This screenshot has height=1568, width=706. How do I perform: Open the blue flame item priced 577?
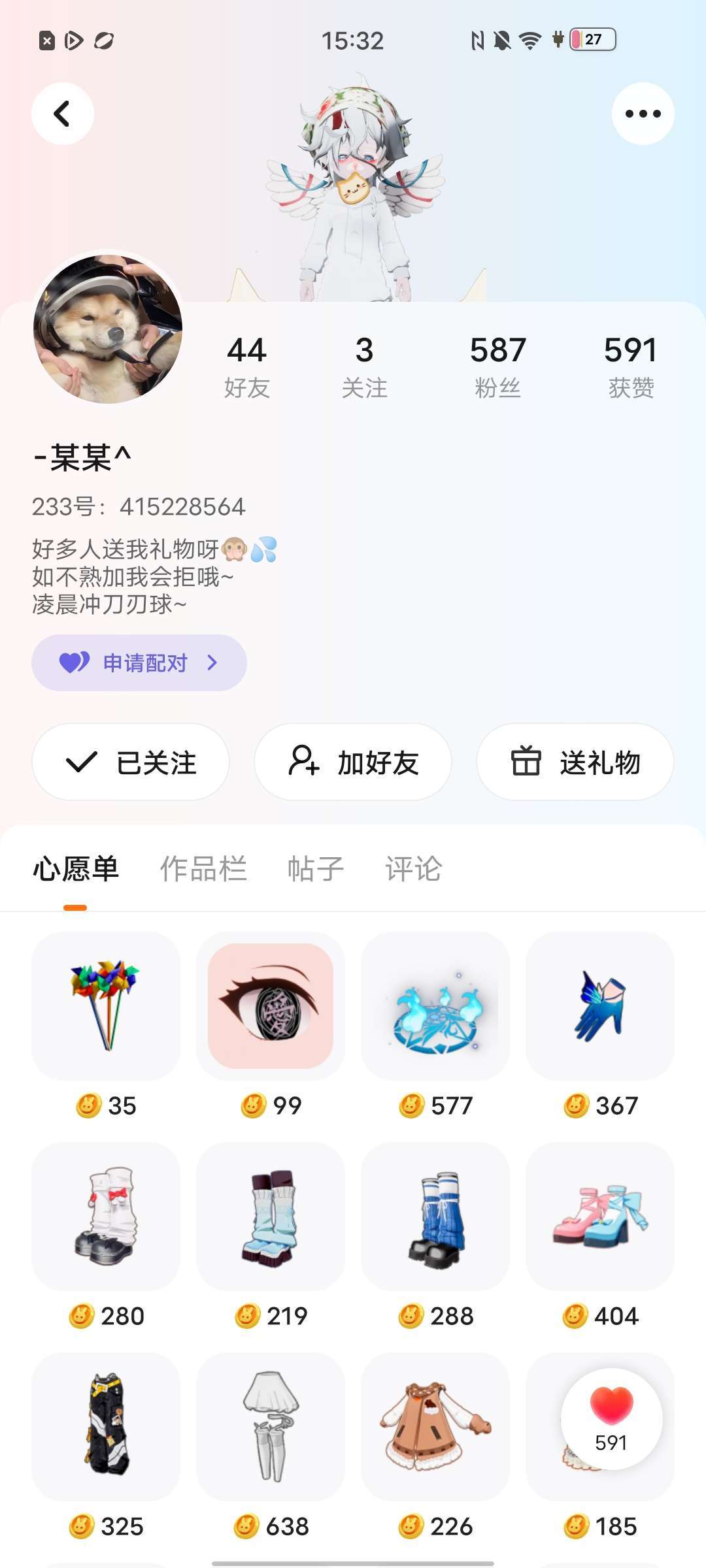(x=435, y=1006)
